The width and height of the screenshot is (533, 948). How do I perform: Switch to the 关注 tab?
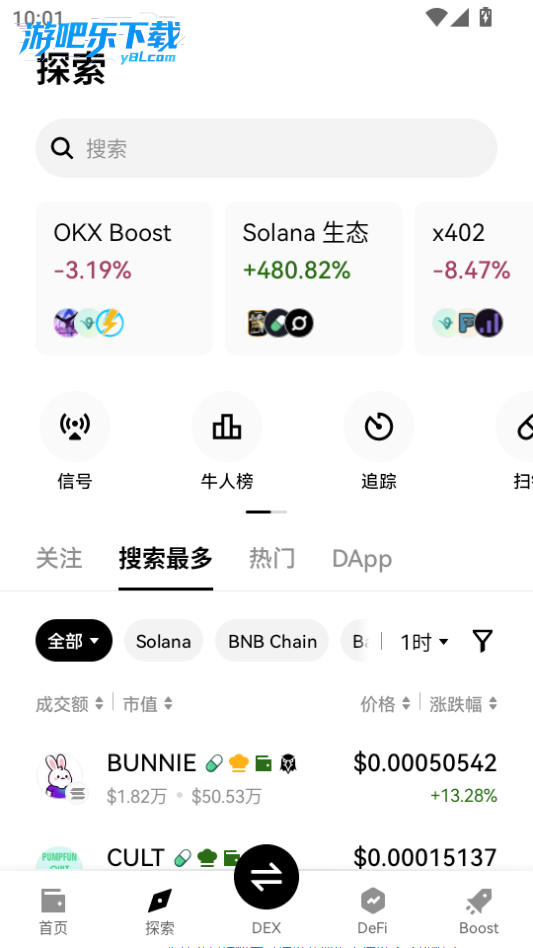(x=59, y=558)
